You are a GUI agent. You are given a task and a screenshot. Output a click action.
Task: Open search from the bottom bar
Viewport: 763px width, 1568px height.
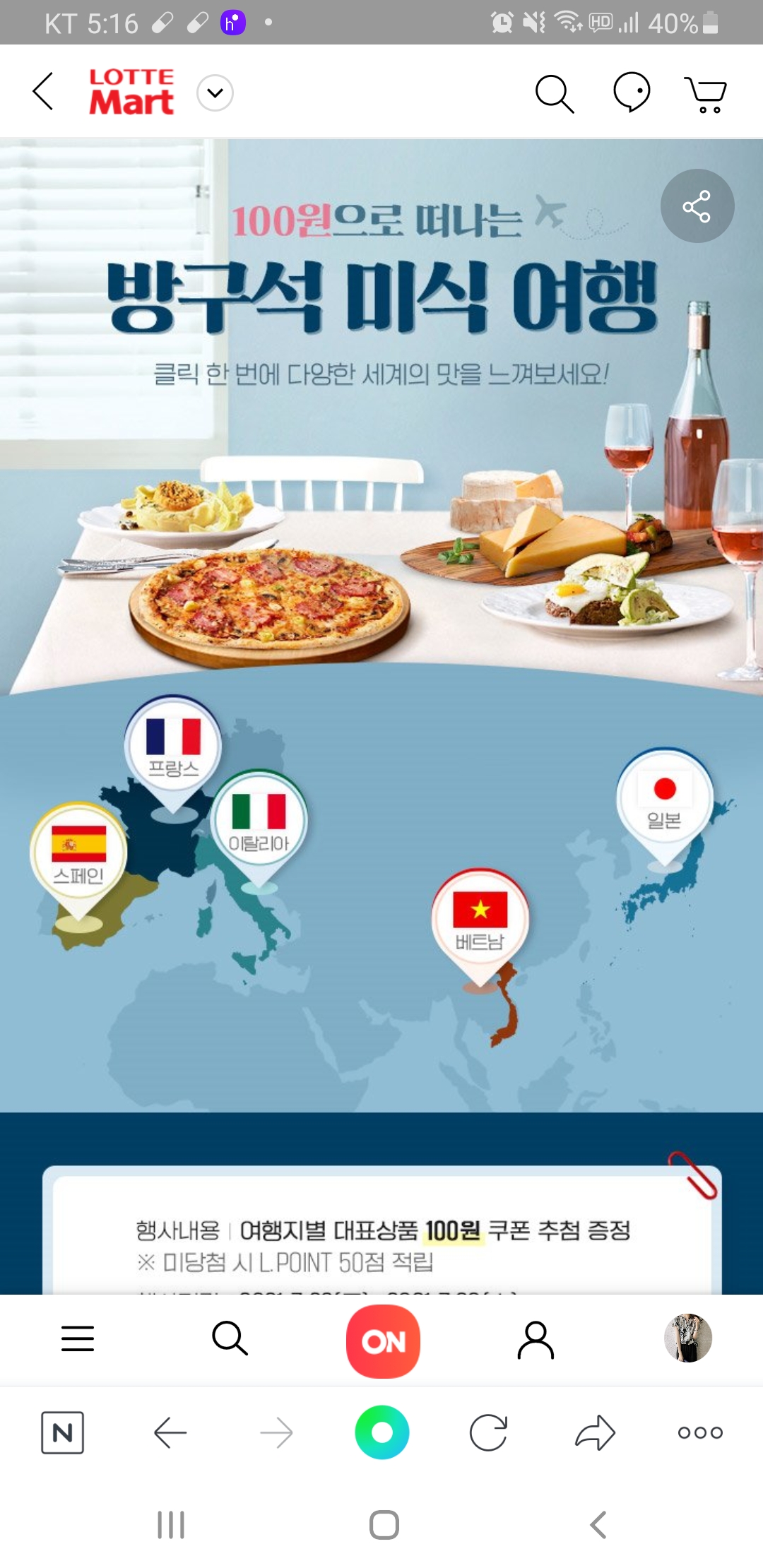230,1338
